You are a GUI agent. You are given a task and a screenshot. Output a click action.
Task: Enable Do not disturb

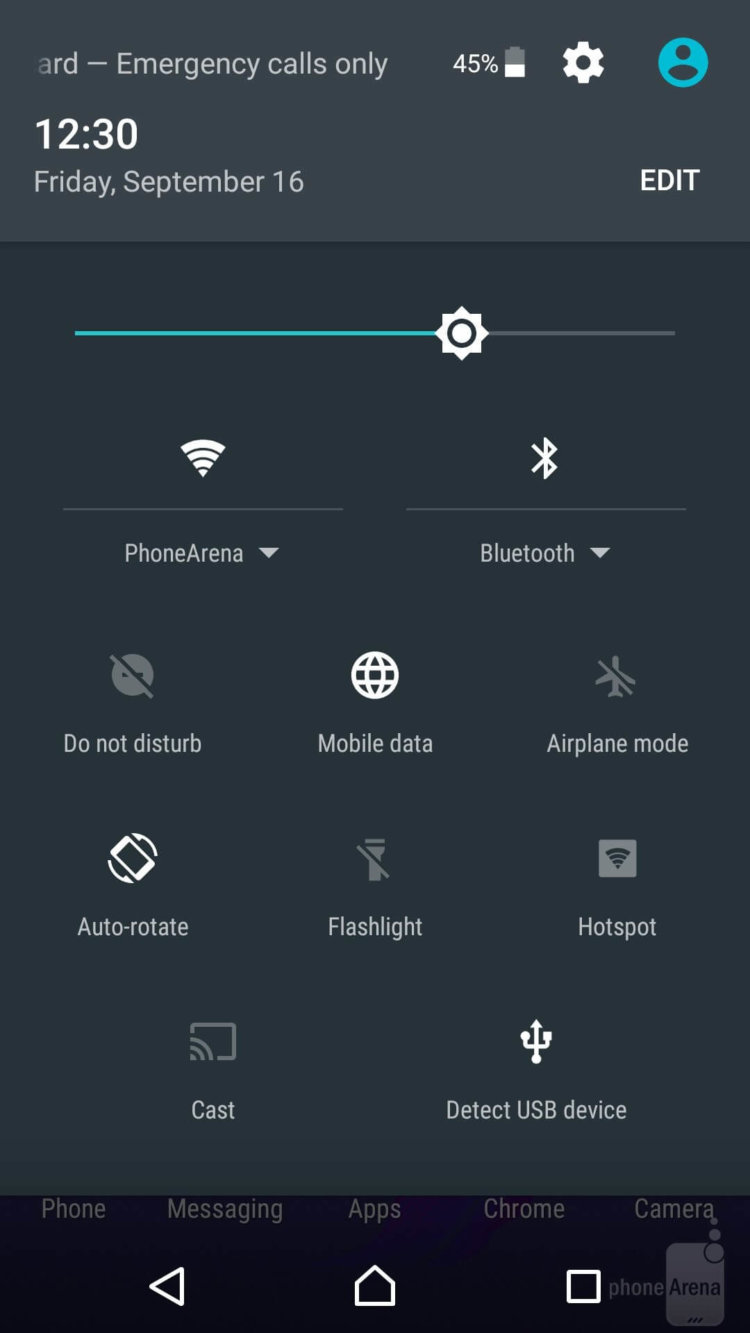[133, 676]
